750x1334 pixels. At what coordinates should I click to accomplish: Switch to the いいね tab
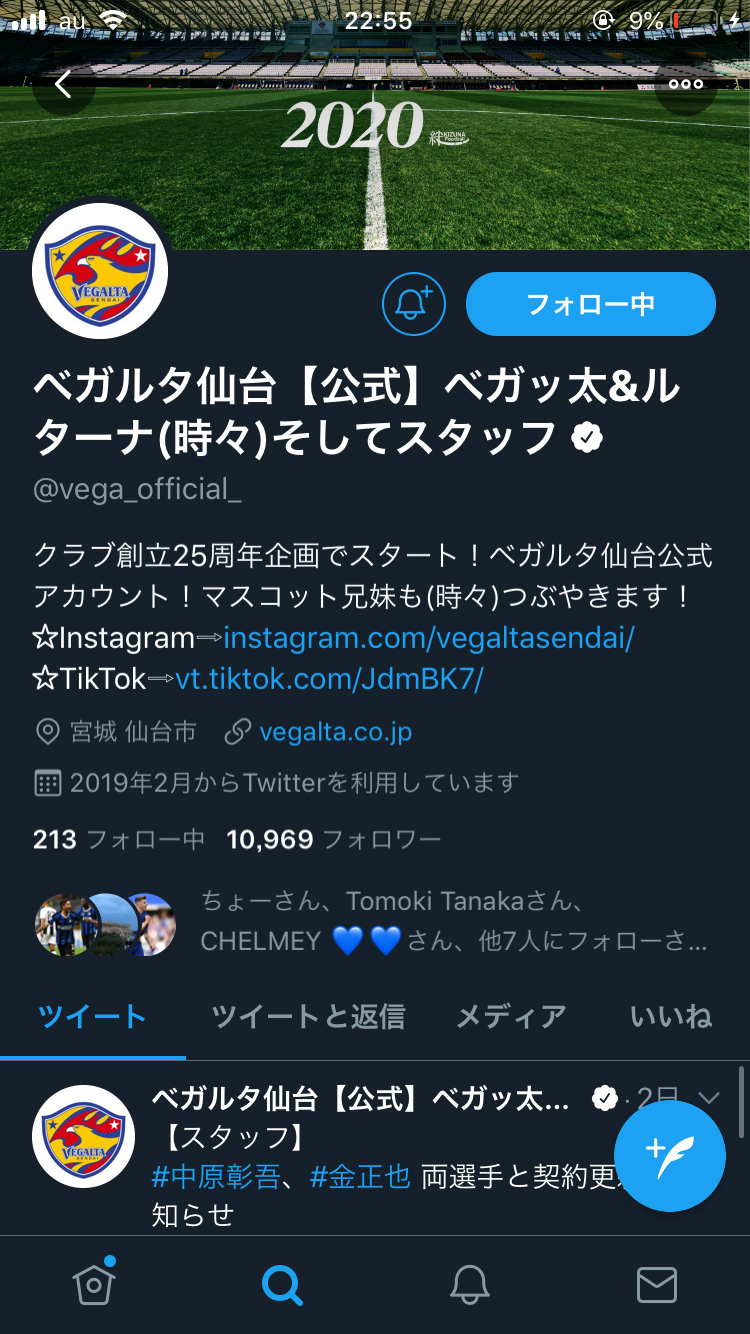click(671, 1017)
